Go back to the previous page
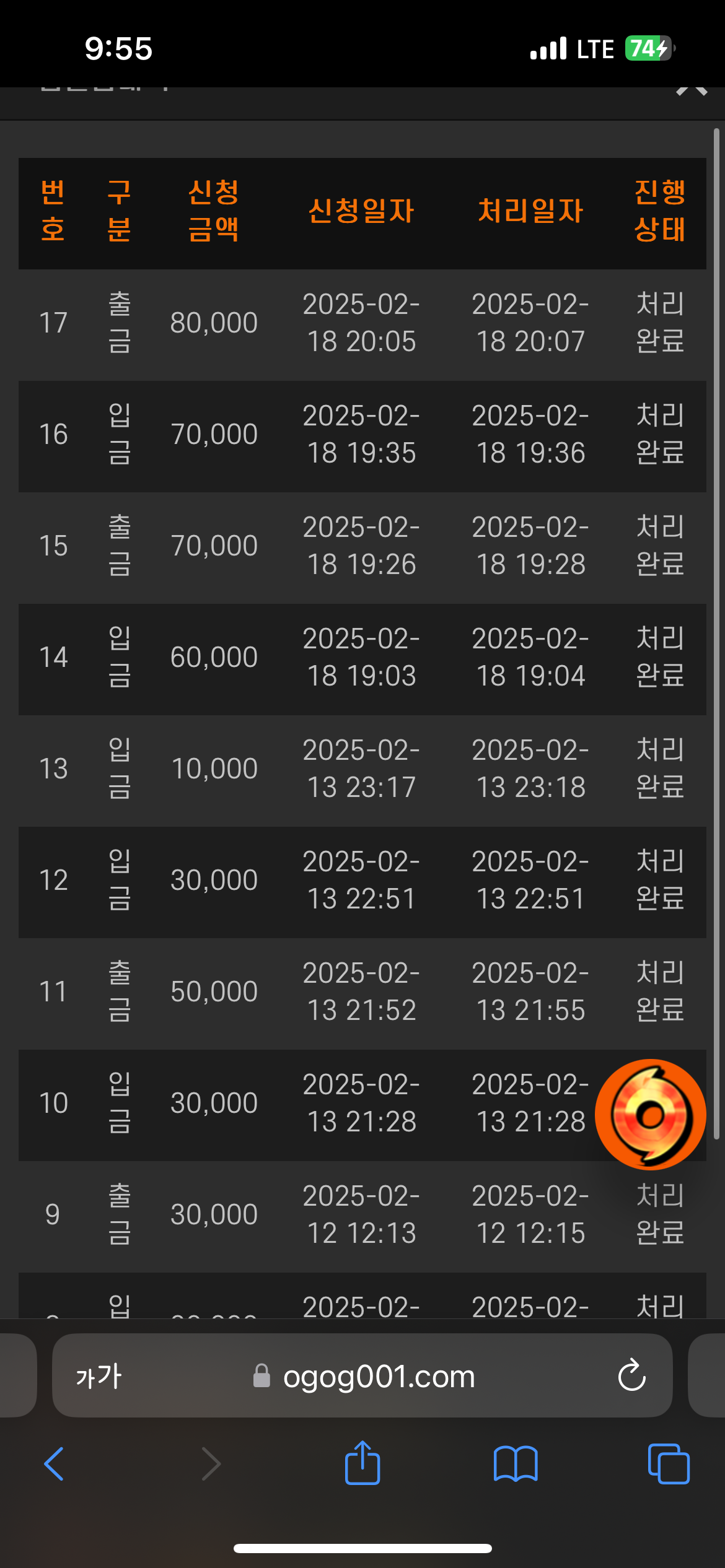Image resolution: width=725 pixels, height=1568 pixels. [55, 1464]
